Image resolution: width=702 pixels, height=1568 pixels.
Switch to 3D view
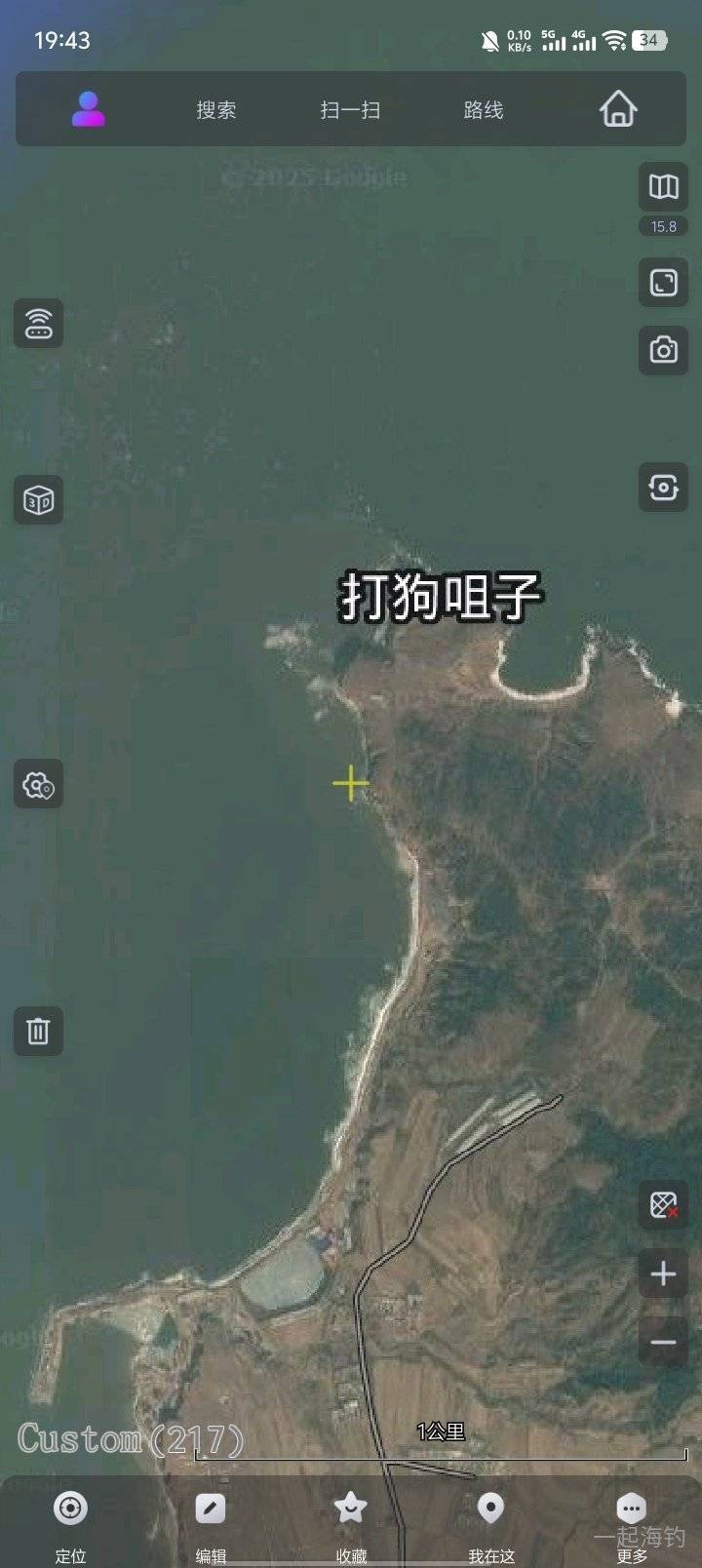click(x=38, y=501)
